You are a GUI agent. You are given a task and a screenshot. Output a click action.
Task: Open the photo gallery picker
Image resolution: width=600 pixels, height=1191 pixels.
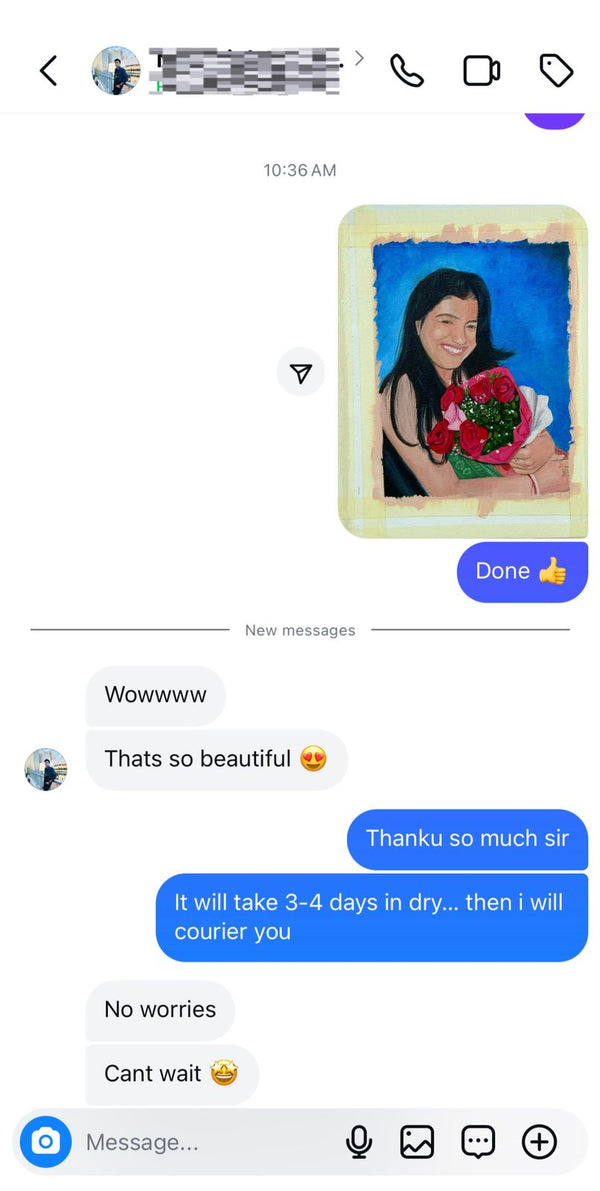[x=417, y=1142]
